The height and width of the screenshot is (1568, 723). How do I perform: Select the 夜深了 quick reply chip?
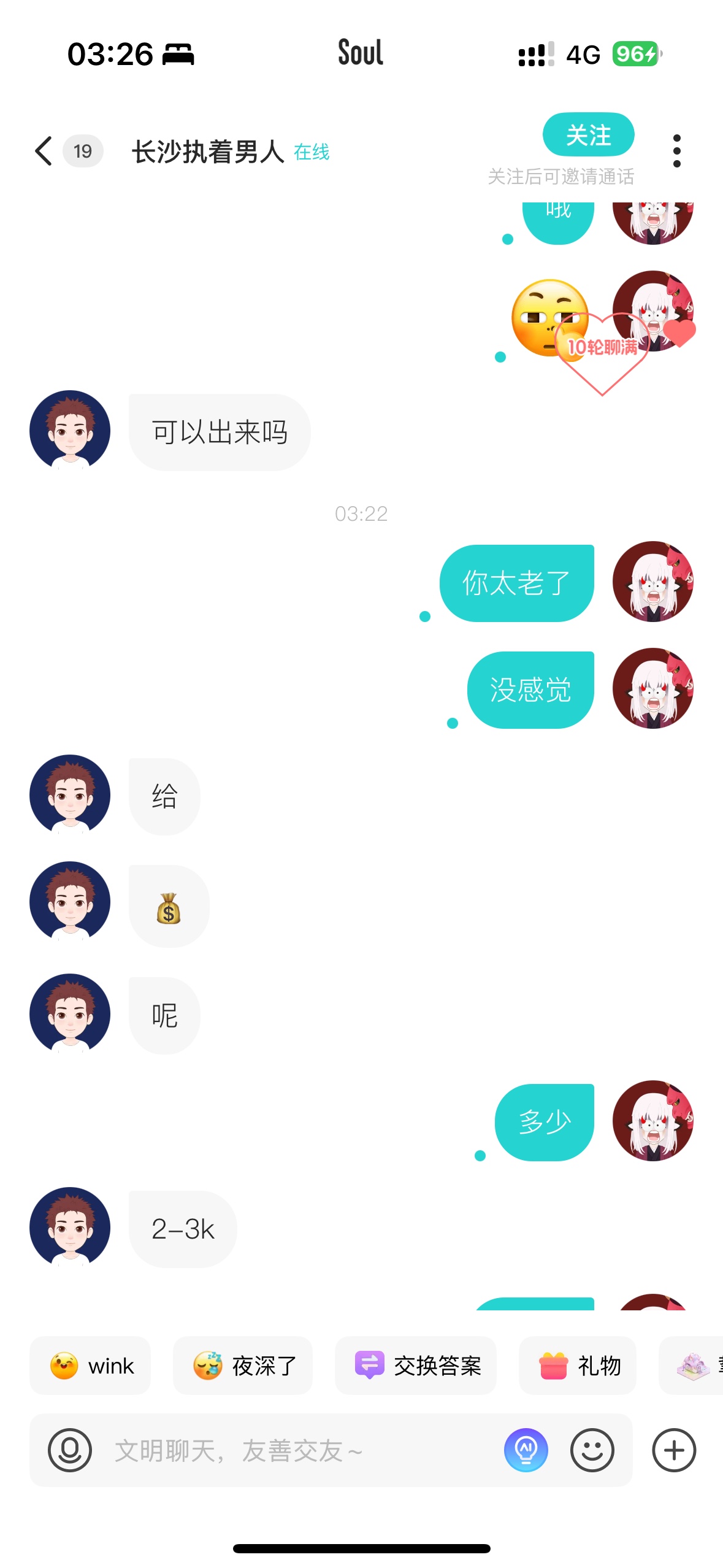(x=243, y=1366)
